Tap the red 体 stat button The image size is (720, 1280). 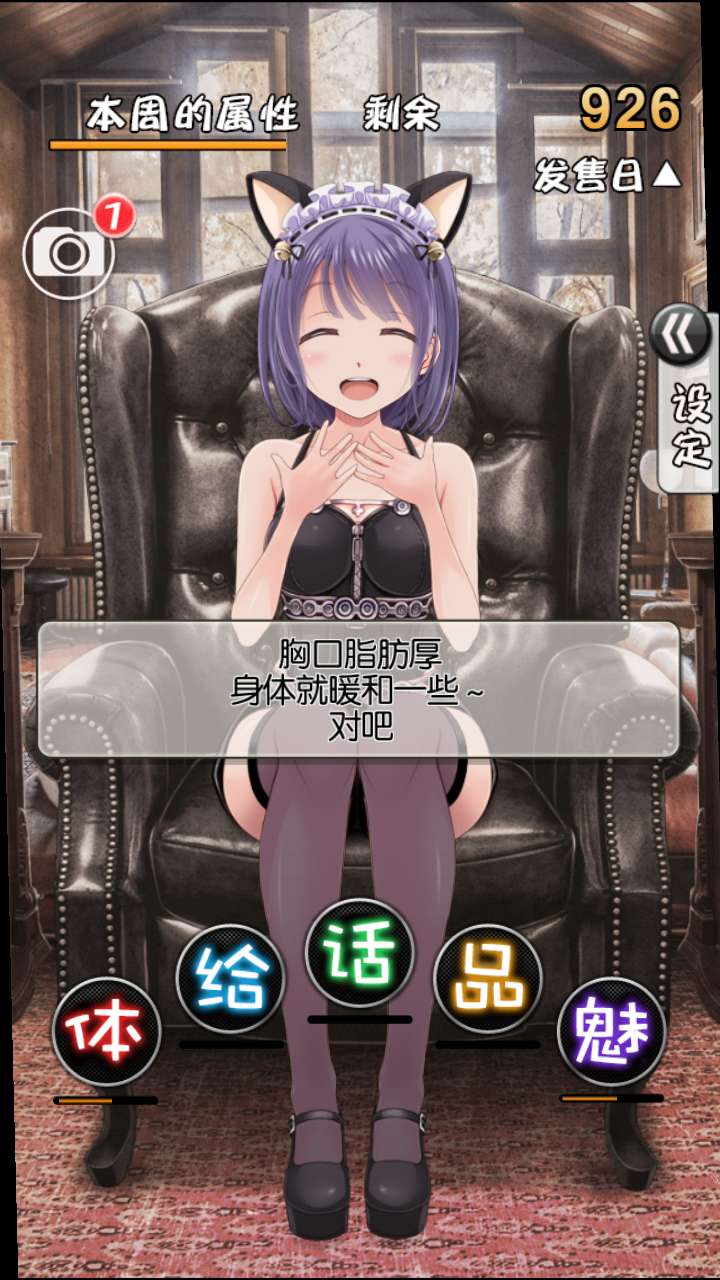(106, 1032)
